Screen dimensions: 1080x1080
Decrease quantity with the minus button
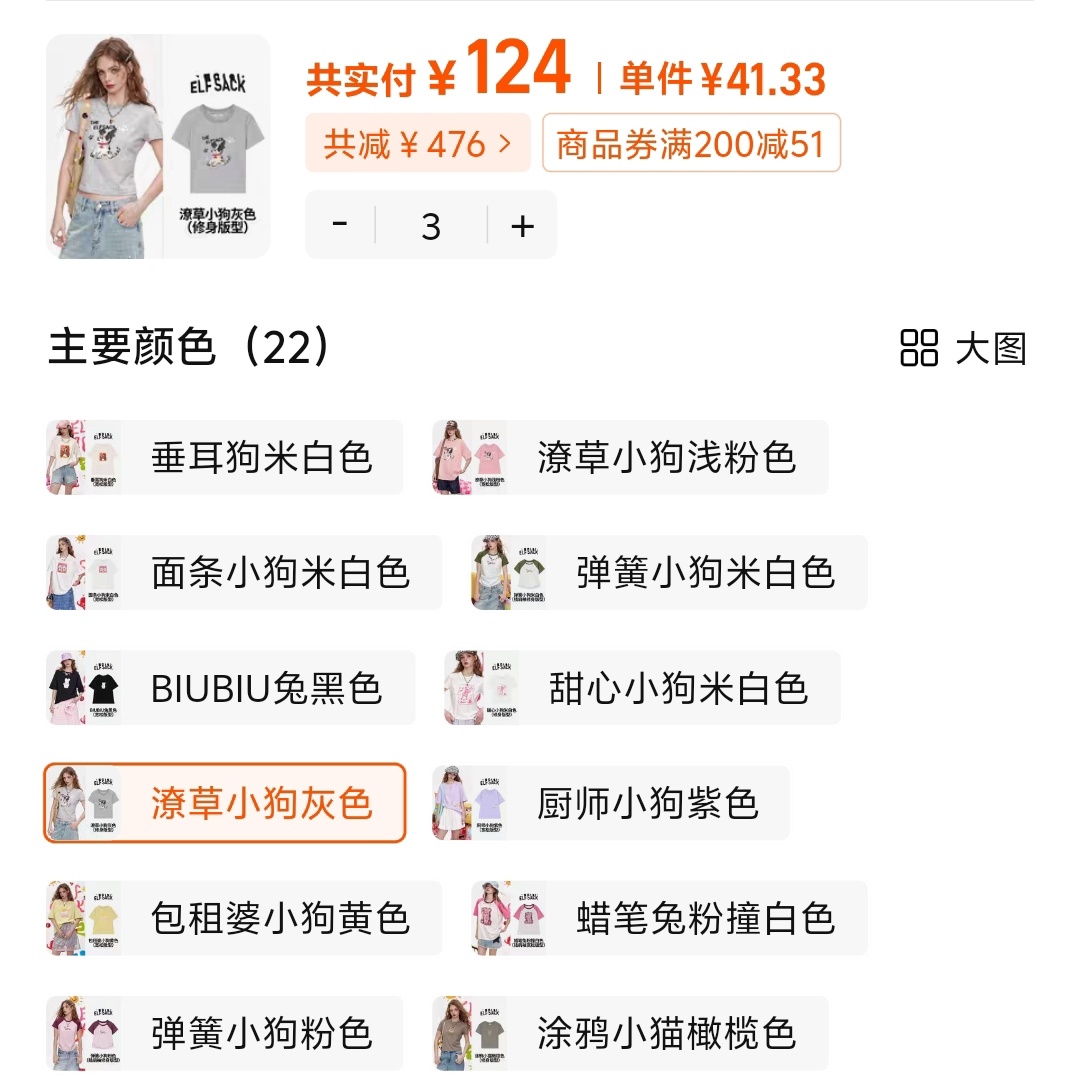(340, 225)
